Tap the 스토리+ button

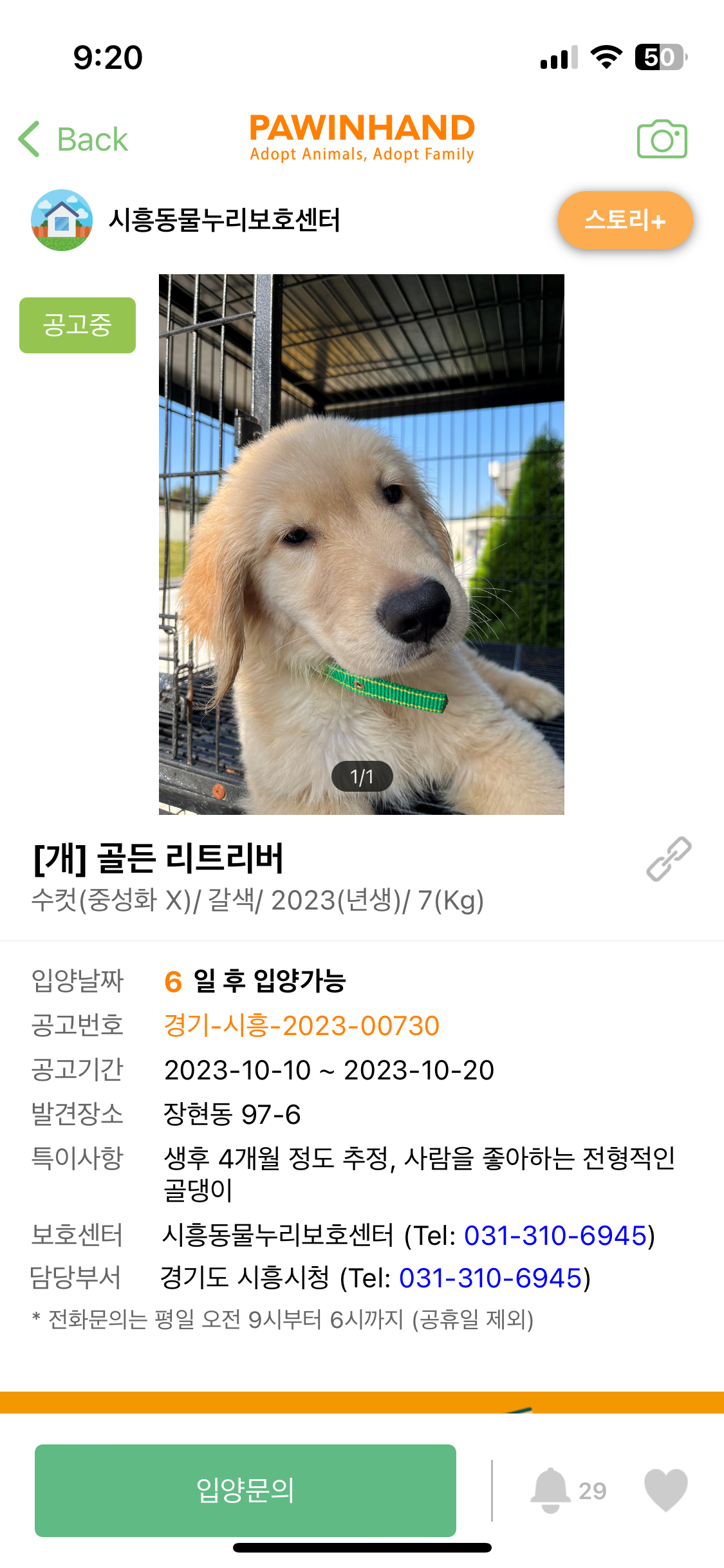click(625, 220)
